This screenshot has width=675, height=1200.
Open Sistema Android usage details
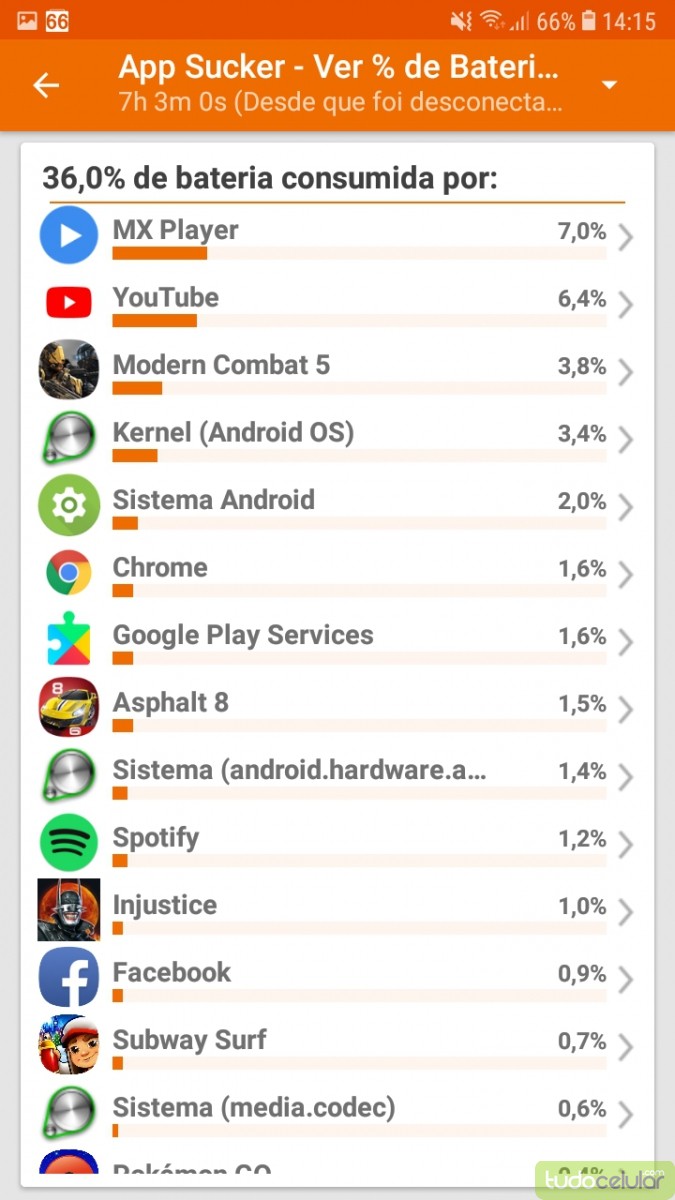click(336, 506)
